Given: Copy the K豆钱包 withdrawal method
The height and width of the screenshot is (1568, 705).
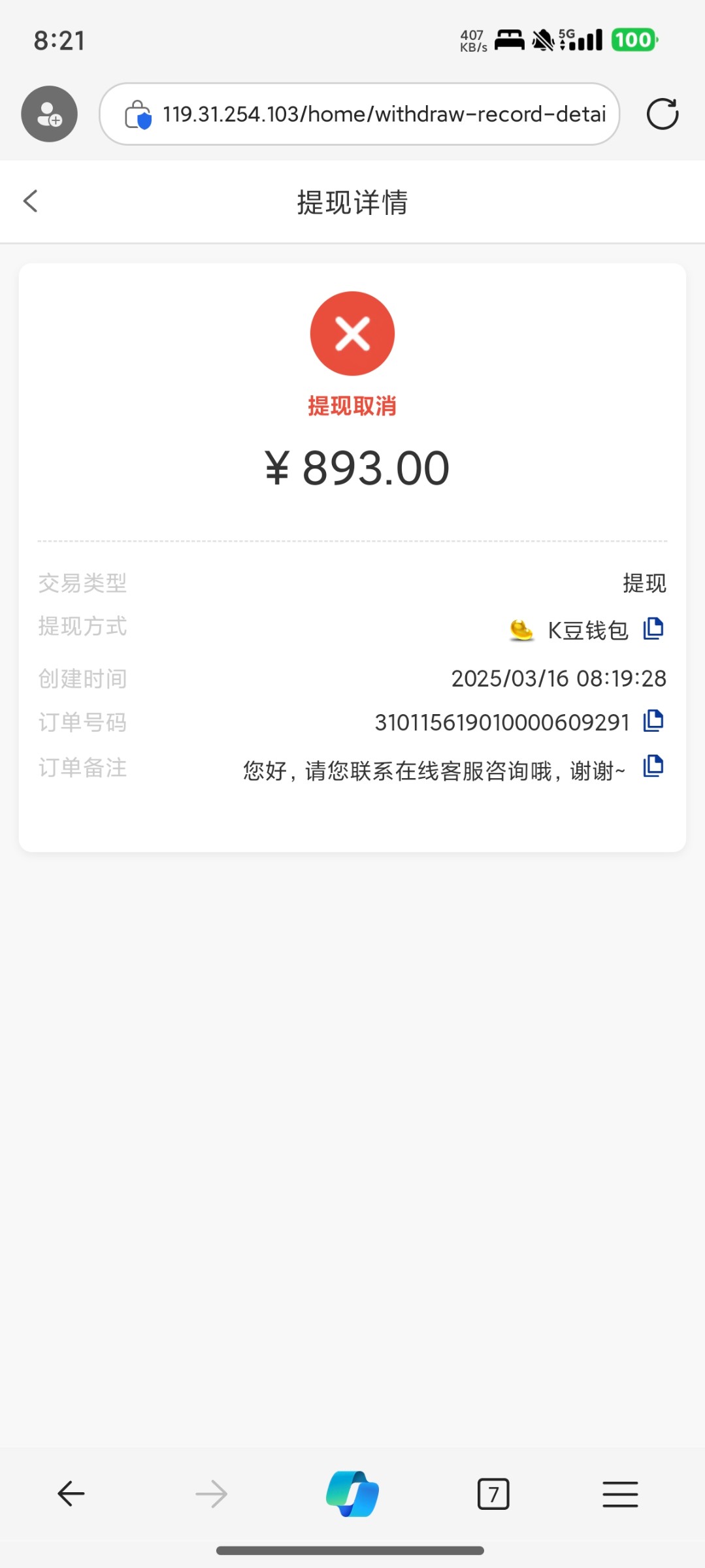Looking at the screenshot, I should tap(653, 629).
